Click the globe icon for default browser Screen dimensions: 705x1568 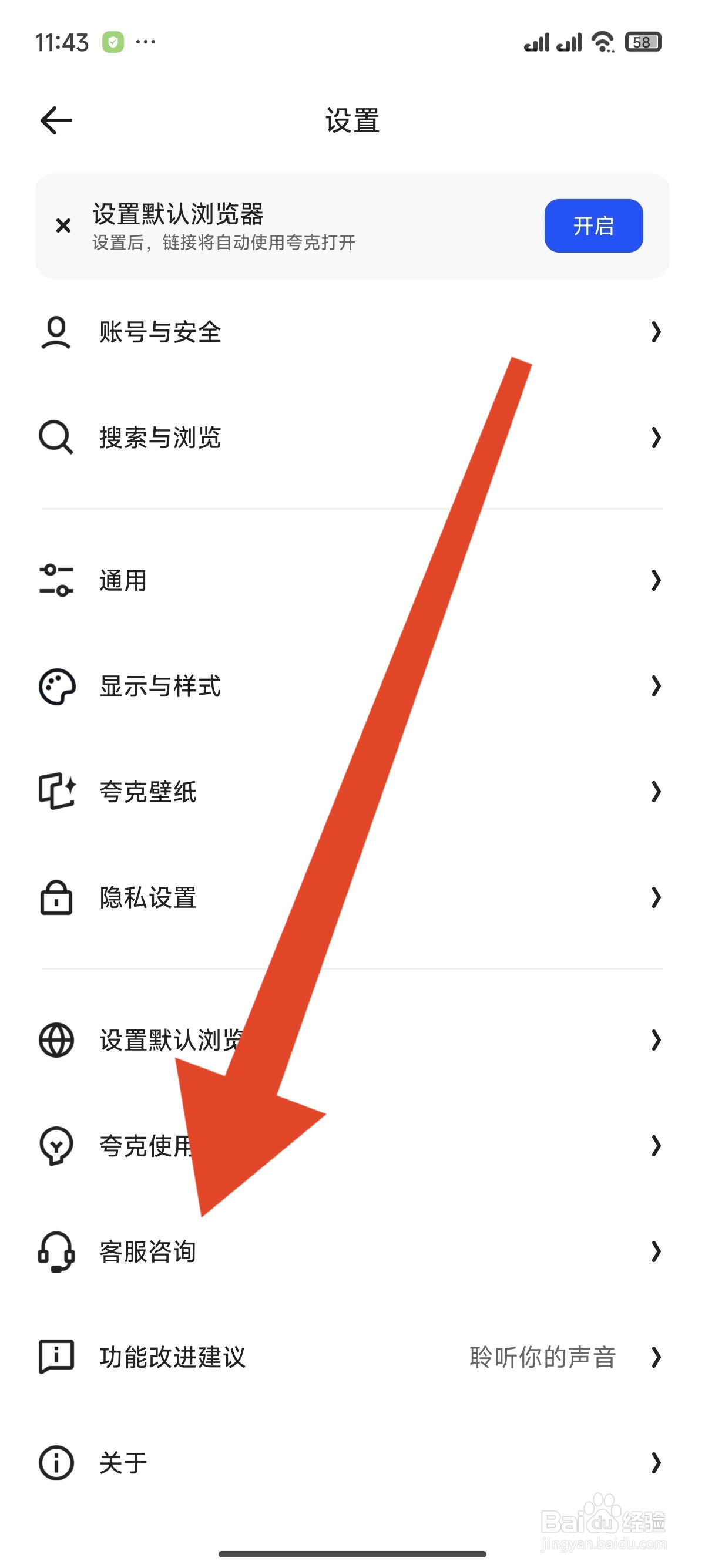pyautogui.click(x=56, y=1040)
